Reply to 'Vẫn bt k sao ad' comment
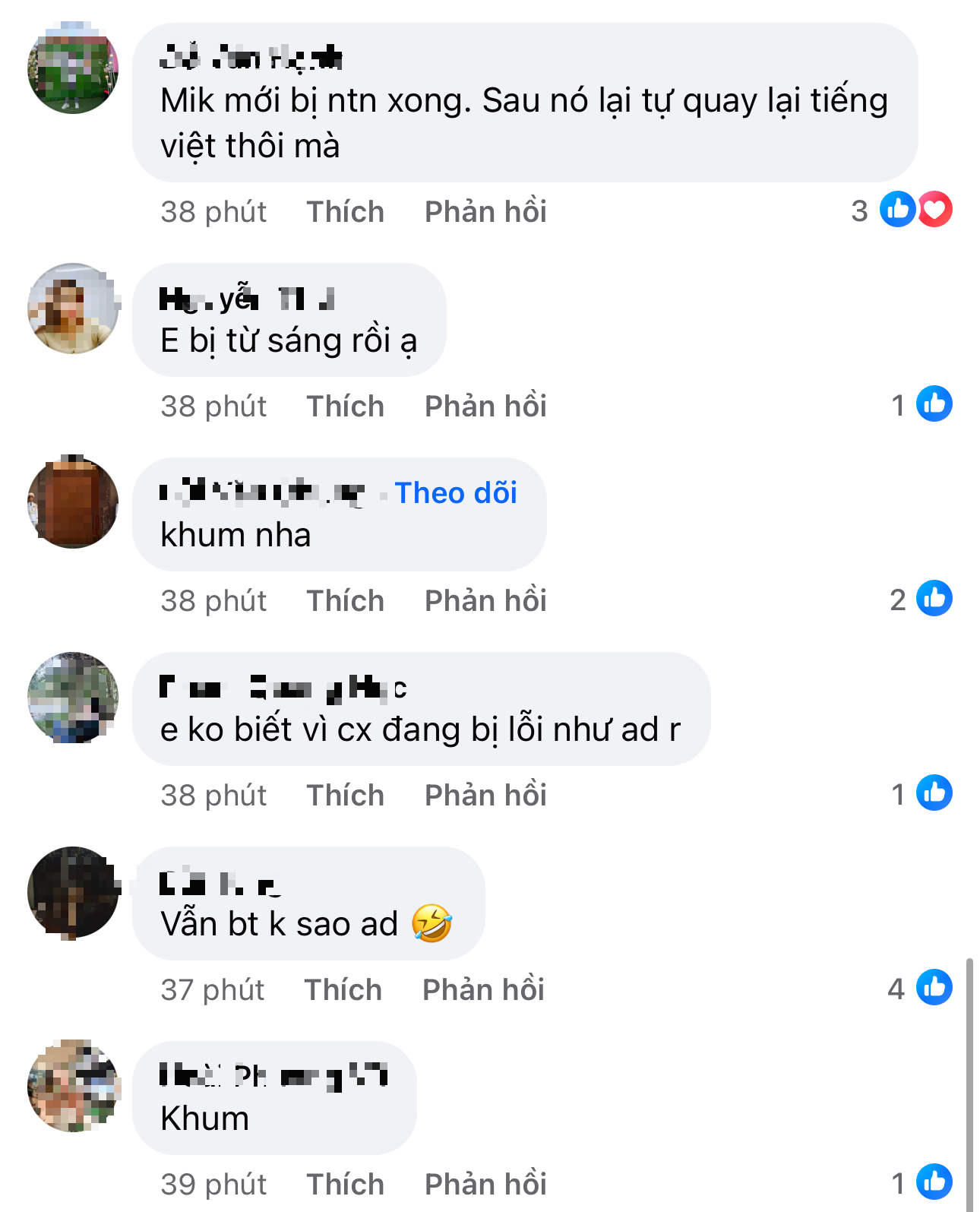Viewport: 980px width, 1212px height. pos(482,989)
